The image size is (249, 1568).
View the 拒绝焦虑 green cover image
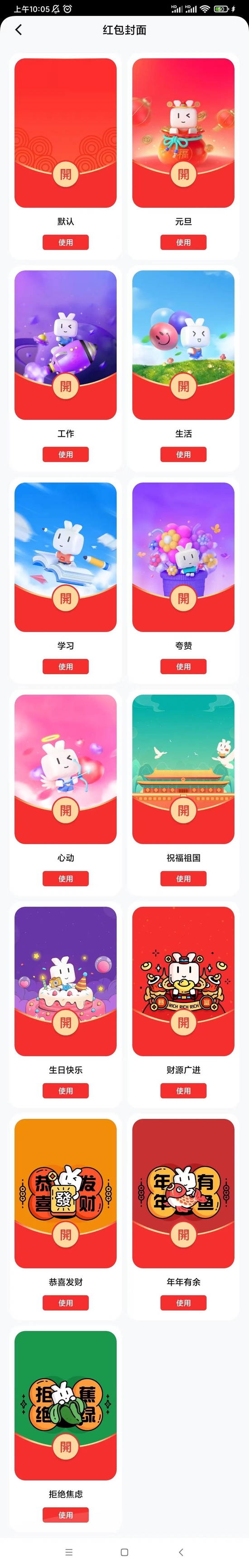click(65, 1405)
